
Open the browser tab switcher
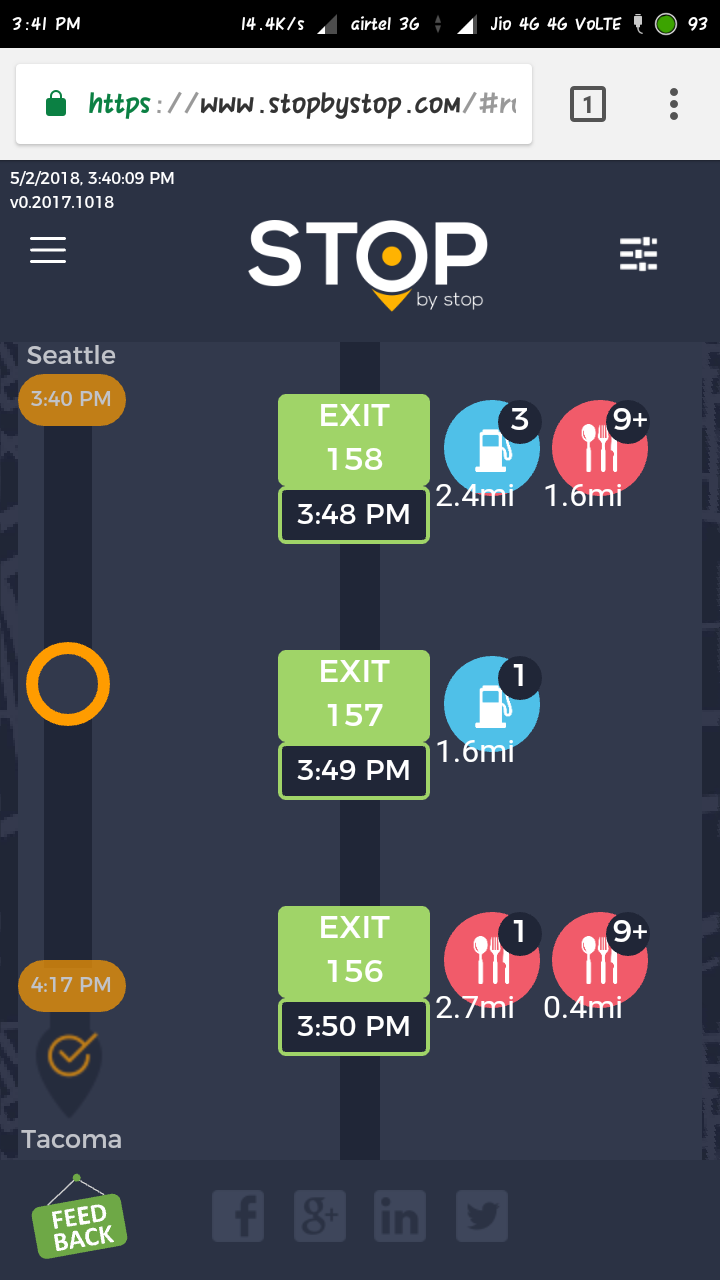tap(587, 104)
